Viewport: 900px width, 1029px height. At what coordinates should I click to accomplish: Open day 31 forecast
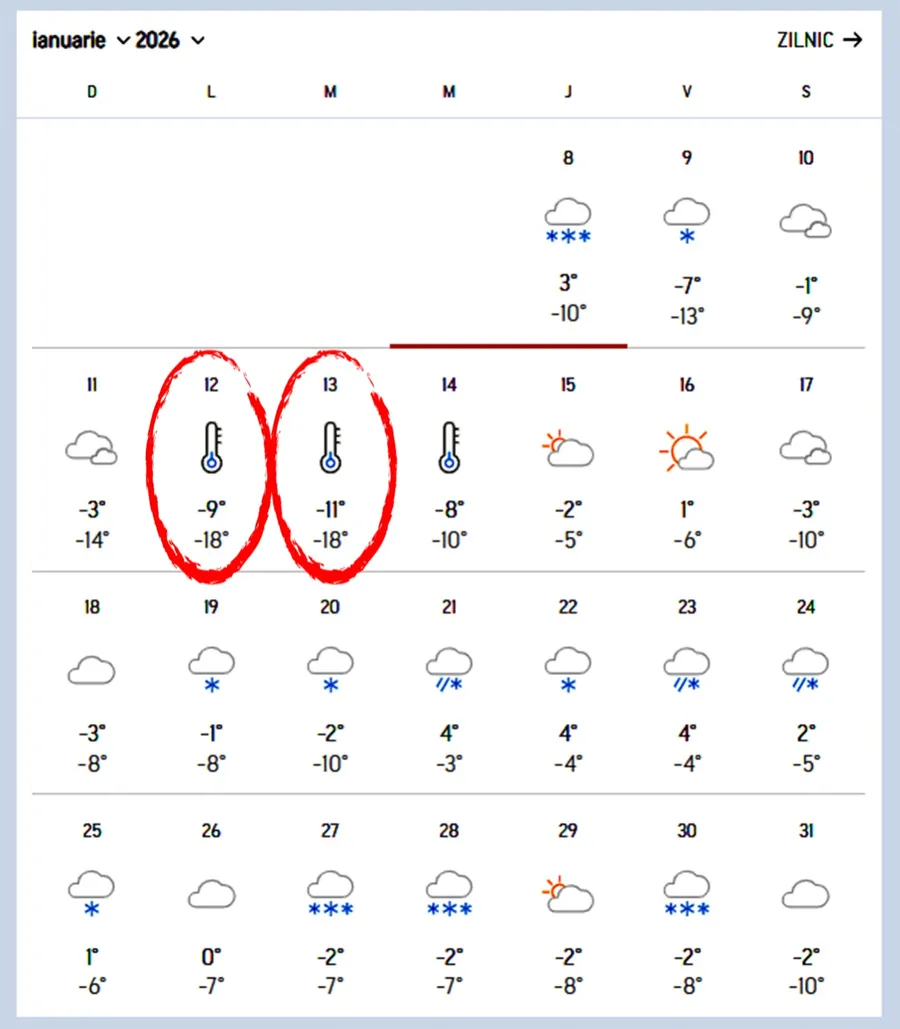pos(806,907)
